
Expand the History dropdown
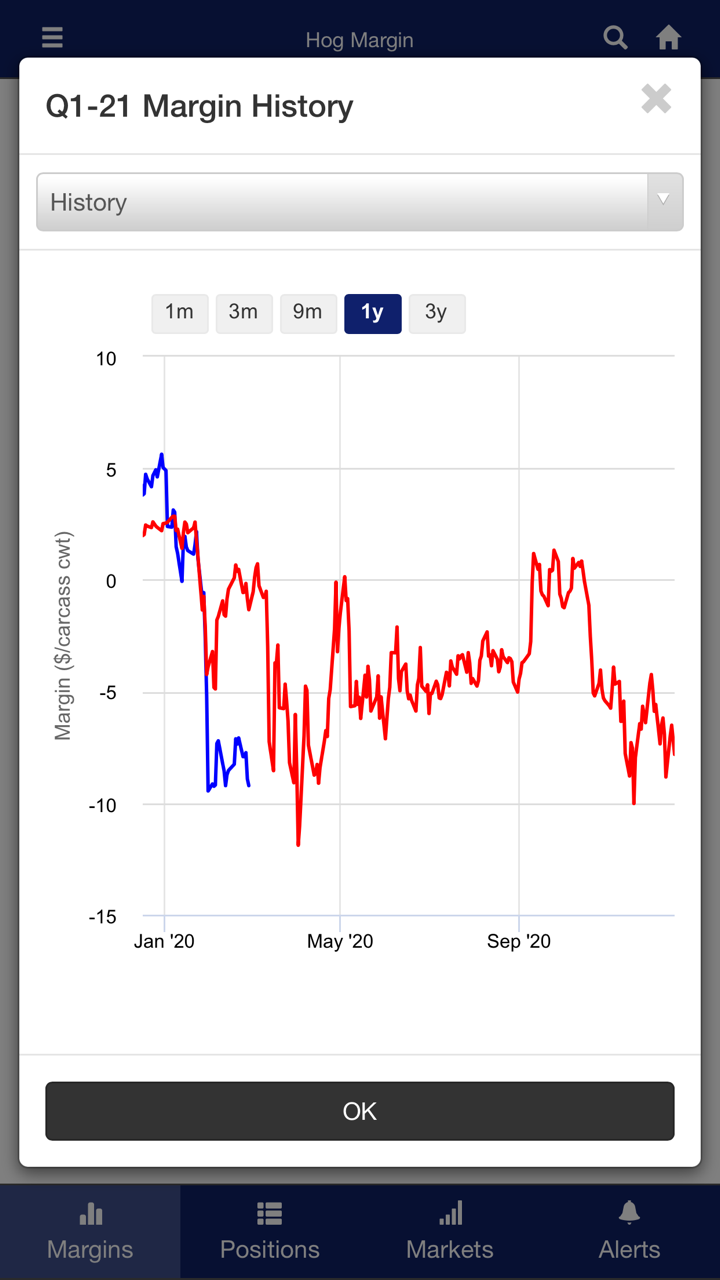point(360,202)
